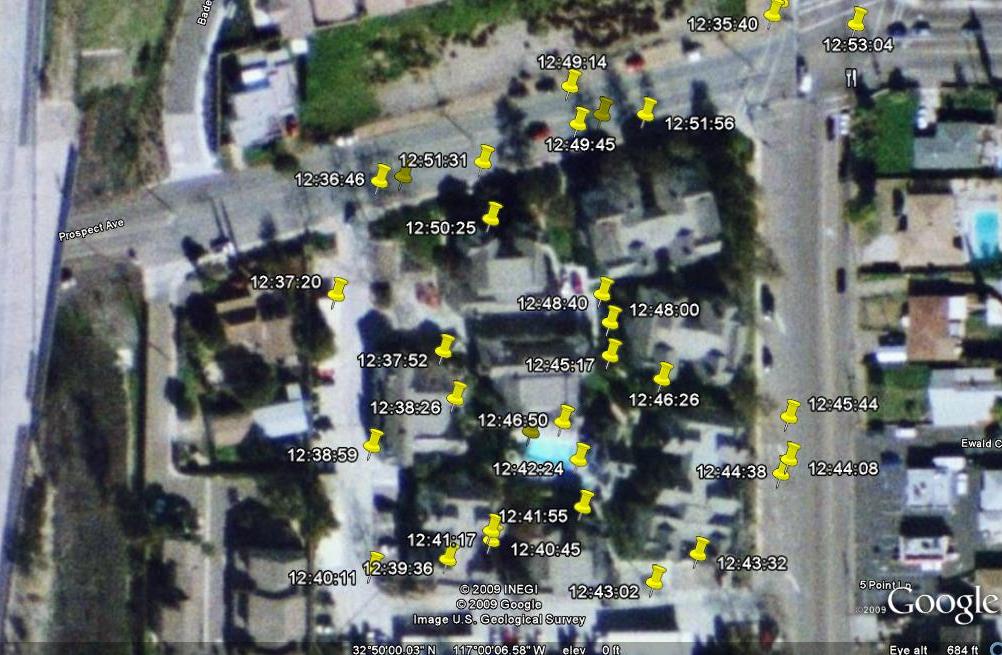
Task: Tap the 12:50:25 placemark pin
Action: 492,213
